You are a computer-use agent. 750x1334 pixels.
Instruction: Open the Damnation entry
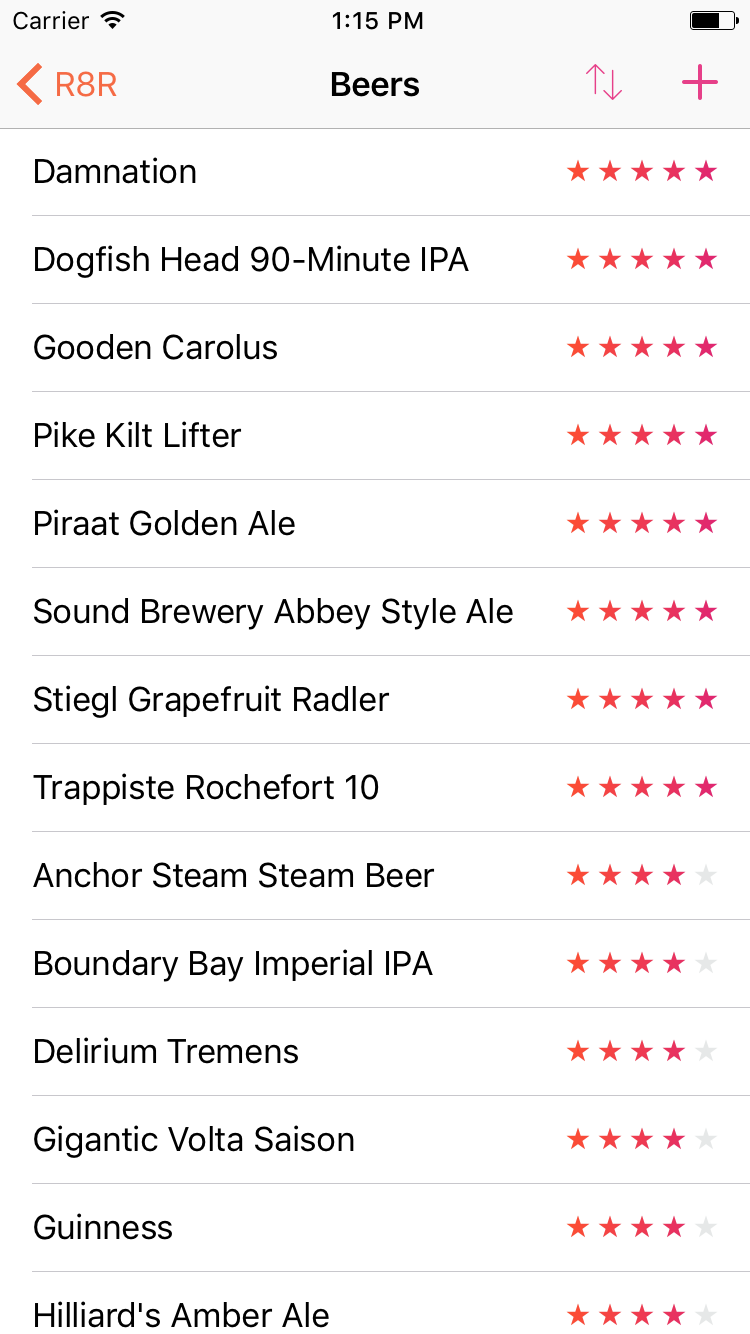375,172
